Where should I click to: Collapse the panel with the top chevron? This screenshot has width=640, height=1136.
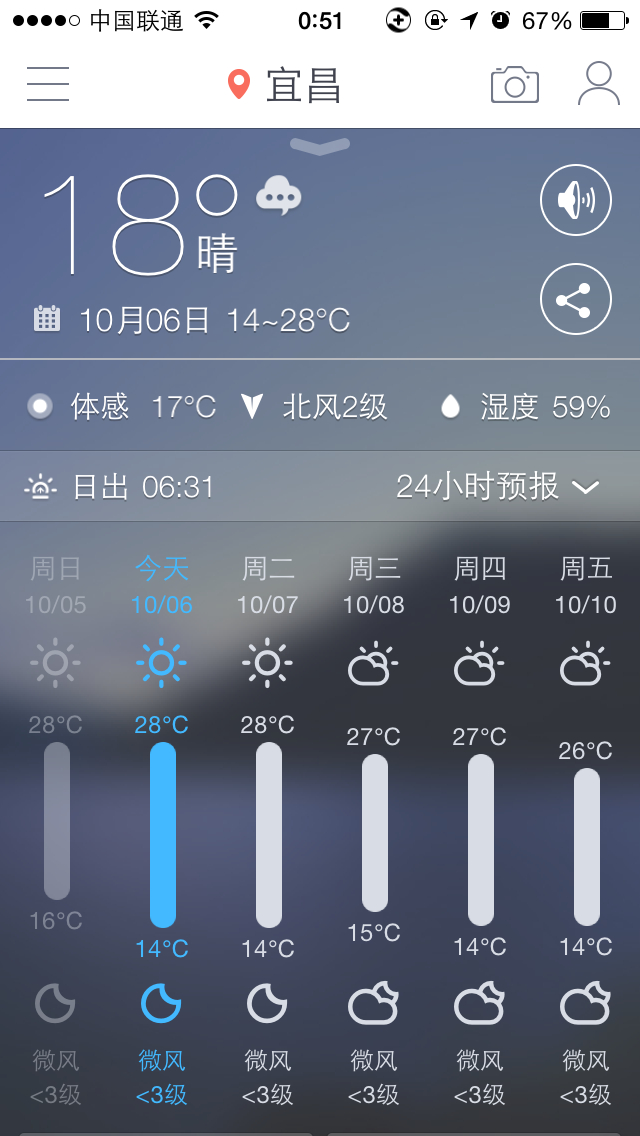(320, 147)
